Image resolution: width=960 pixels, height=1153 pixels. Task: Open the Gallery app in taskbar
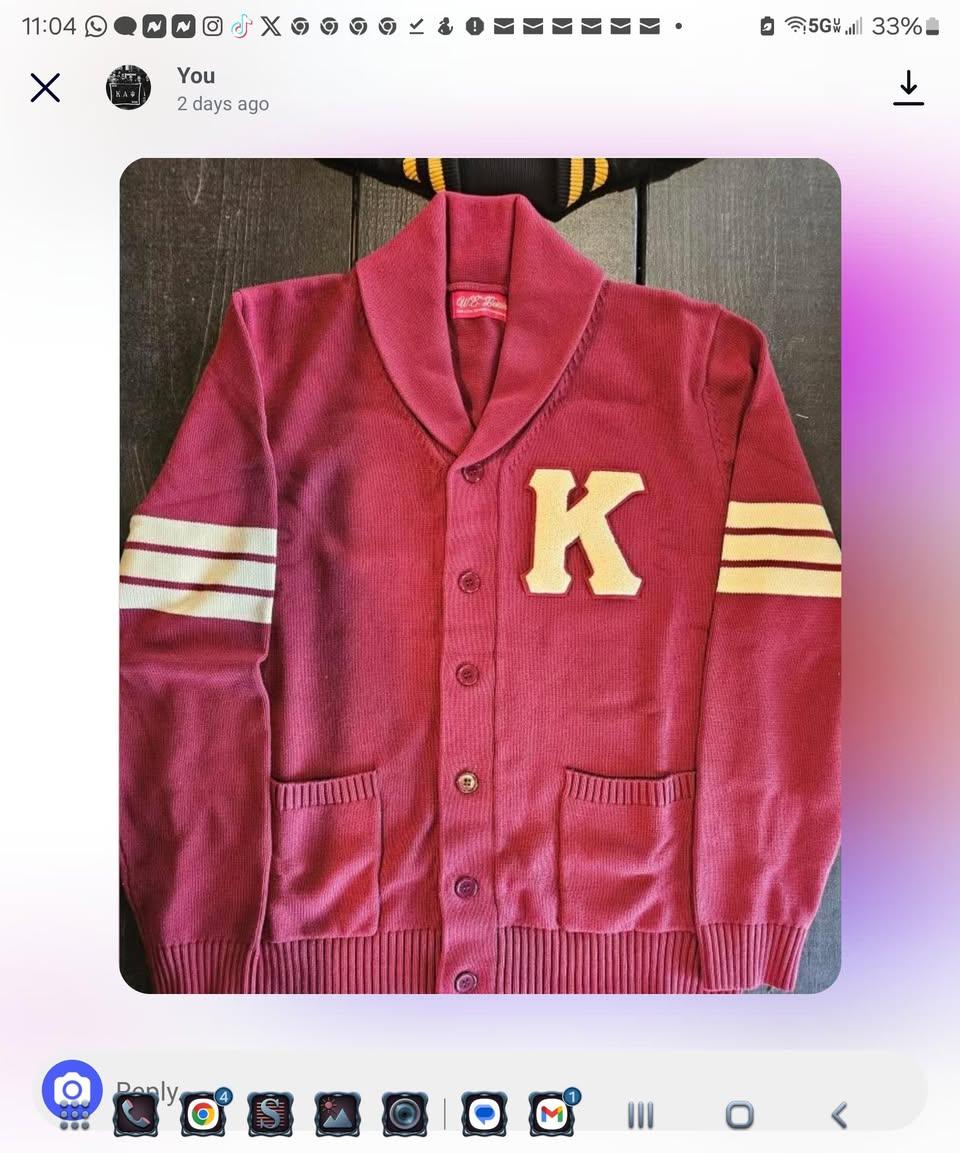click(x=338, y=1115)
